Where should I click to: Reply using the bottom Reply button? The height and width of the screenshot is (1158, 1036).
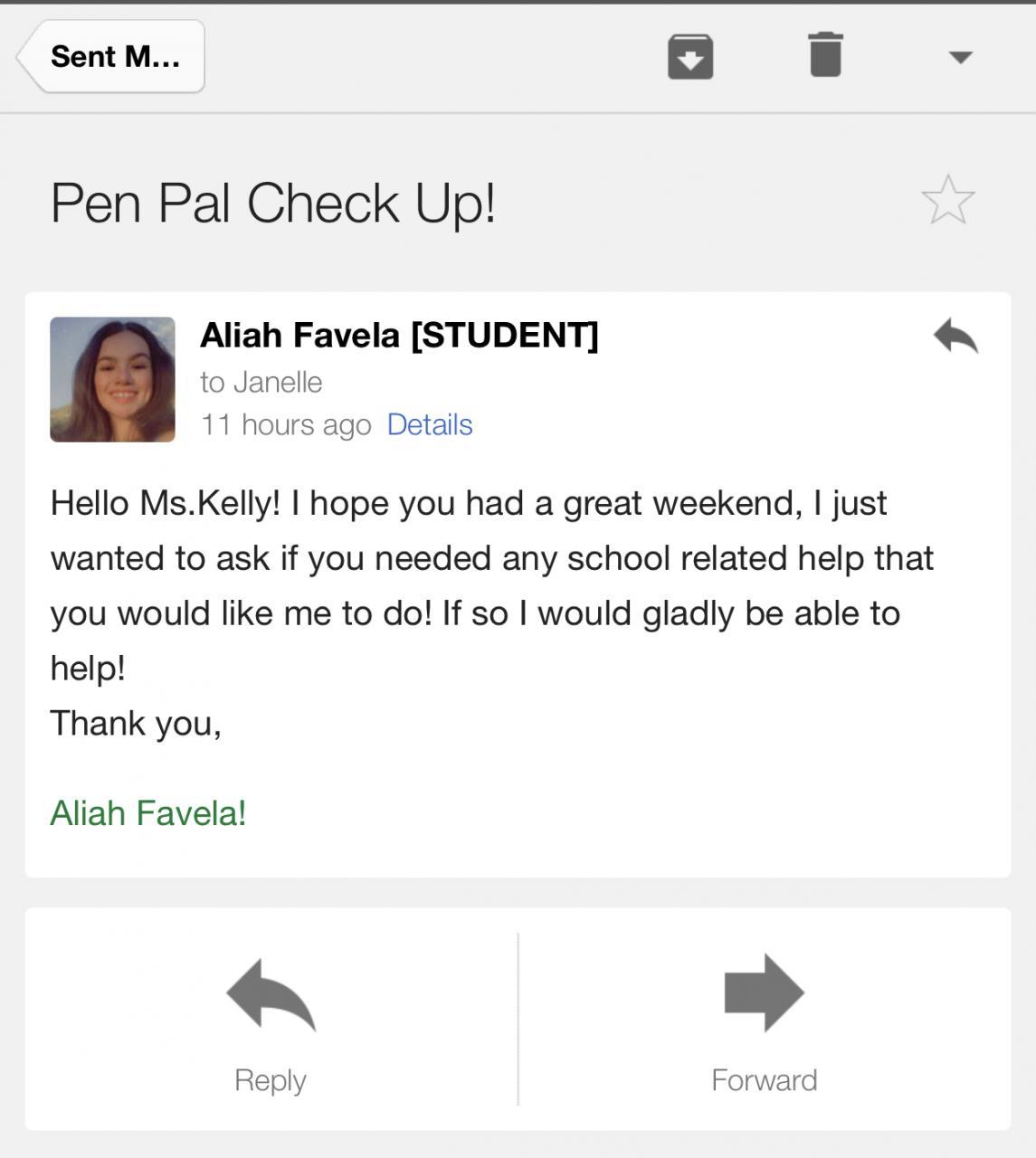[271, 1020]
